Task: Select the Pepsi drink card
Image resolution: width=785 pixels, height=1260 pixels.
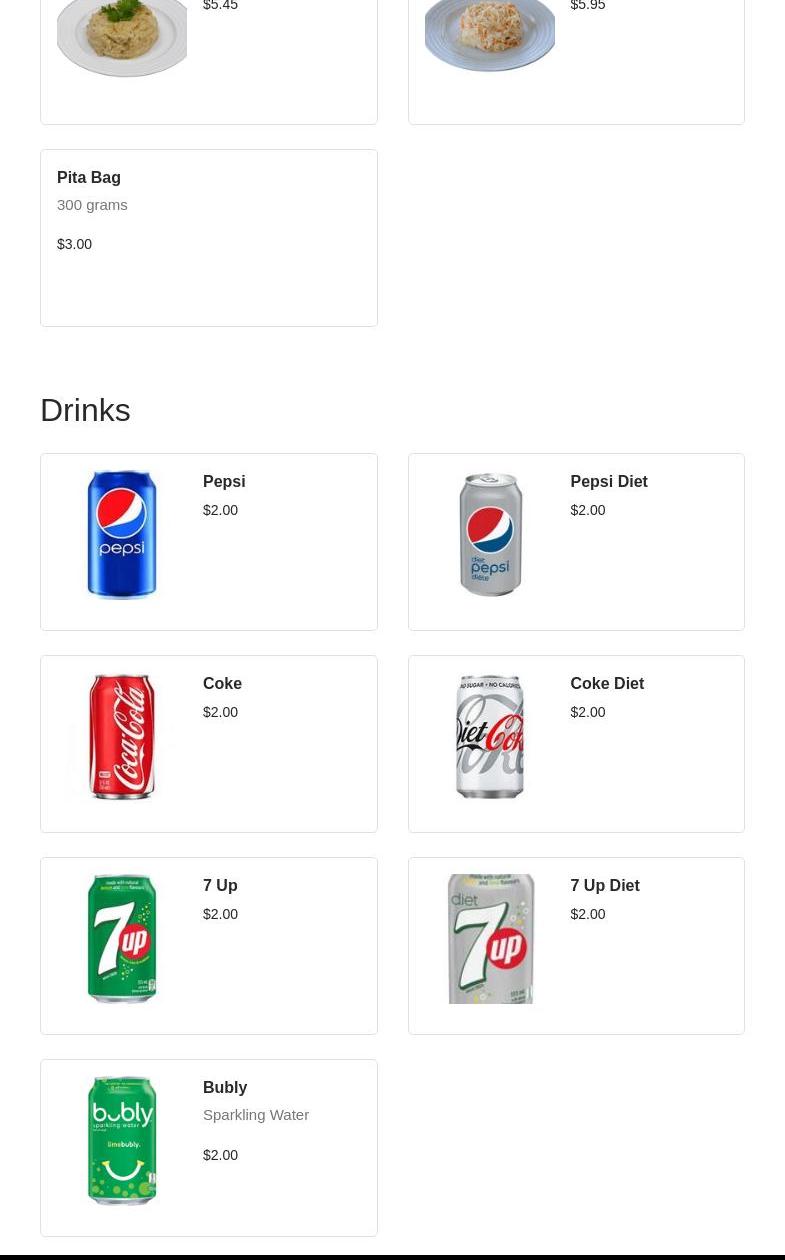Action: [208, 542]
